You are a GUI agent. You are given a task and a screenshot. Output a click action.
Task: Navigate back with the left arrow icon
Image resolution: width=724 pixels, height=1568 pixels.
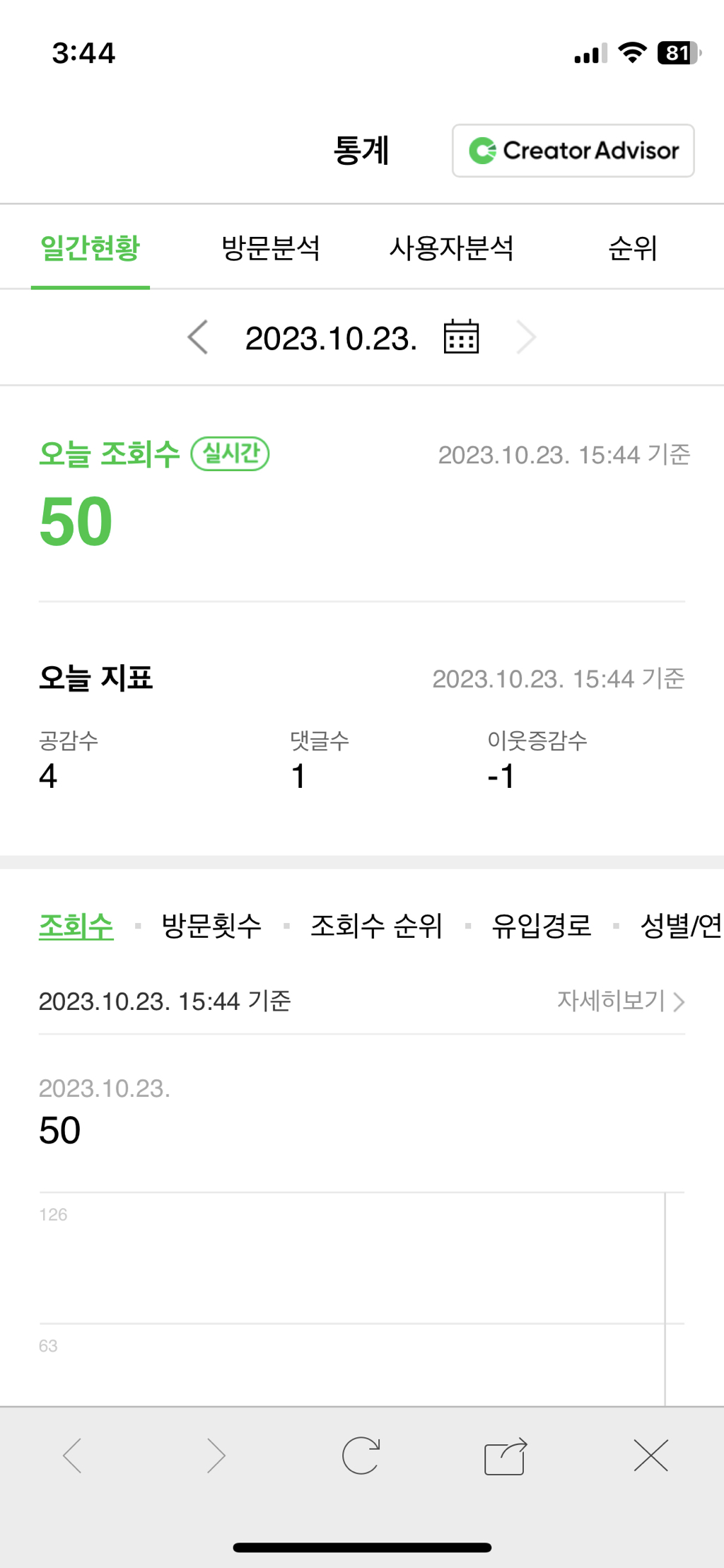coord(74,1456)
